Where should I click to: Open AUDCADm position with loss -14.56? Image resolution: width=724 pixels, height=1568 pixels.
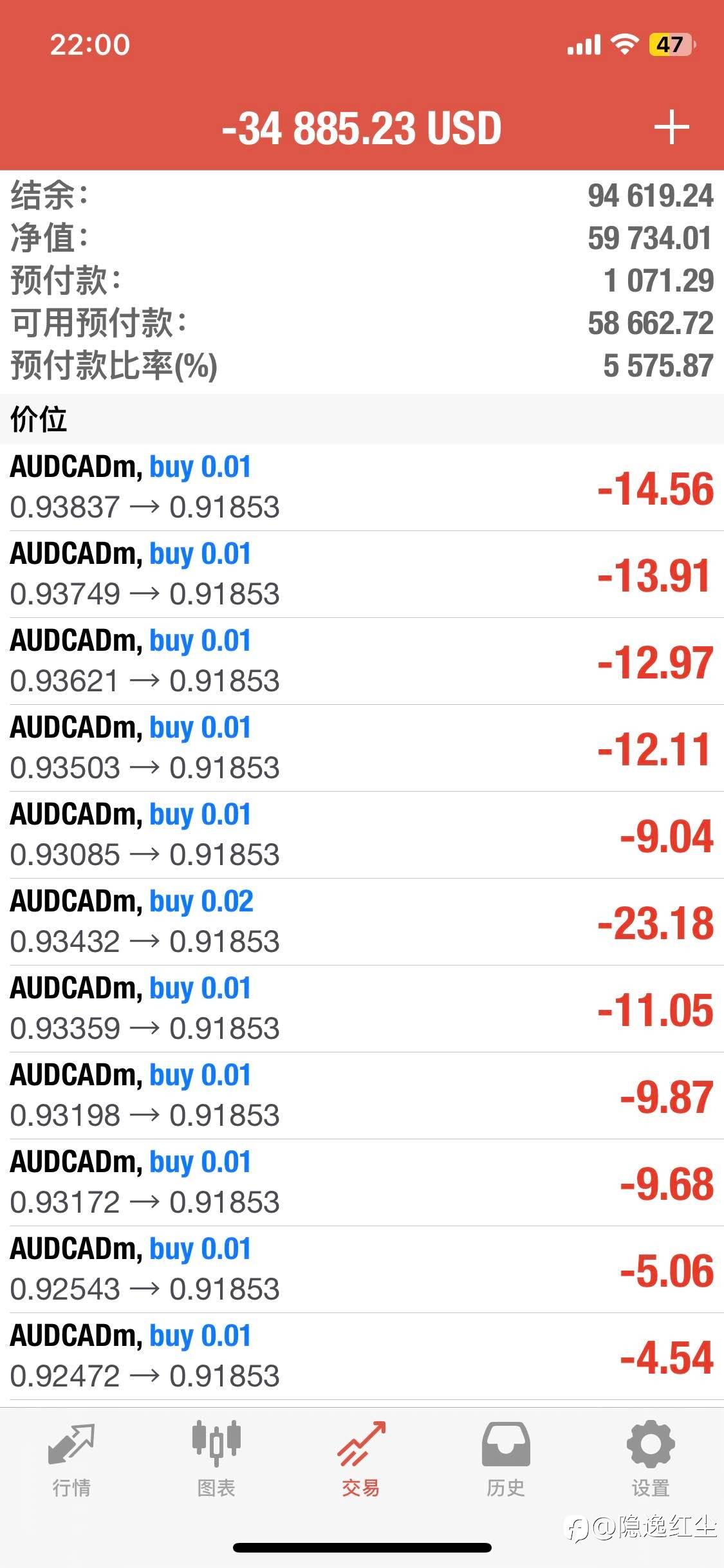click(x=362, y=487)
